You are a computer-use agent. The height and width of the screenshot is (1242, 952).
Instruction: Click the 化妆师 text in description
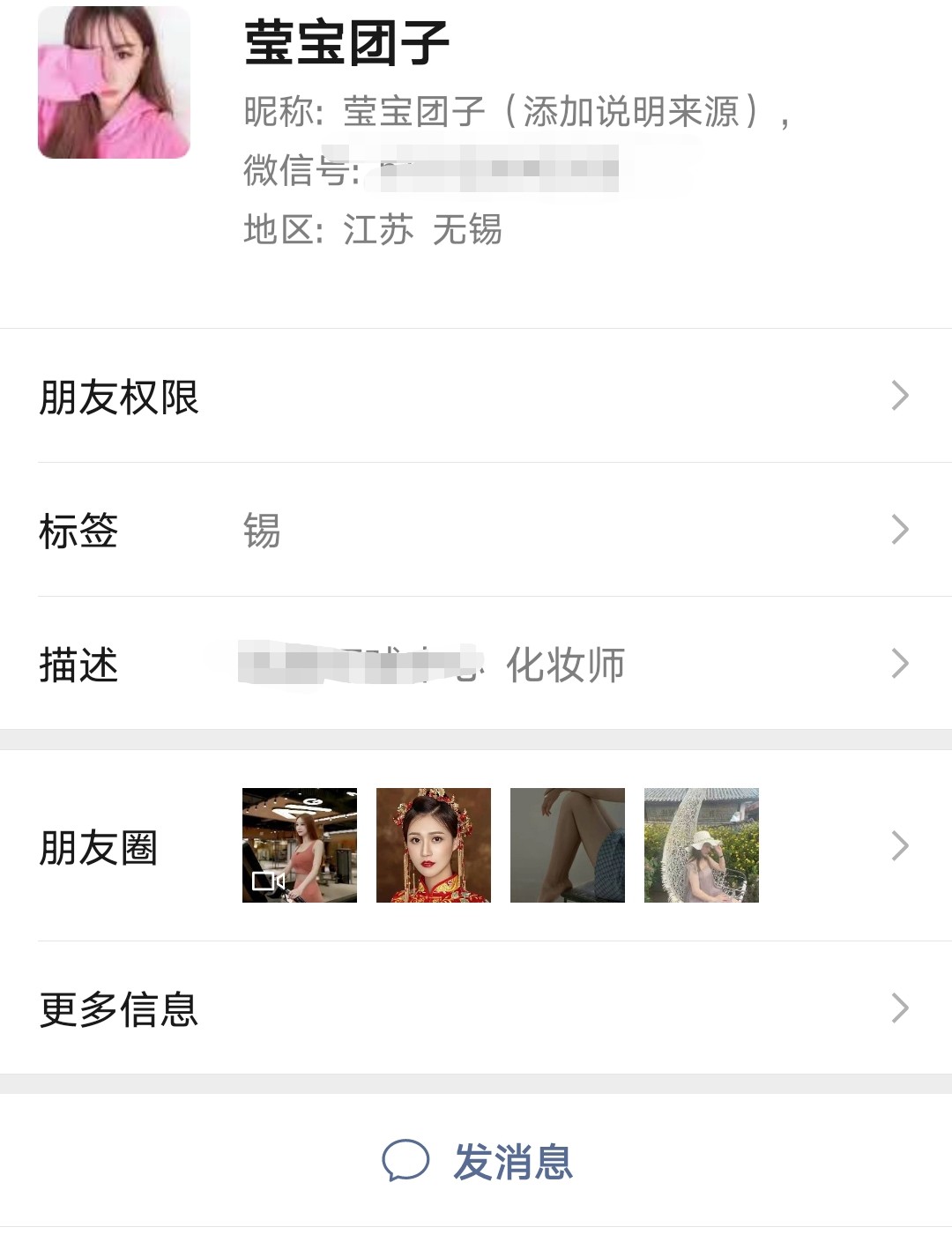coord(566,667)
